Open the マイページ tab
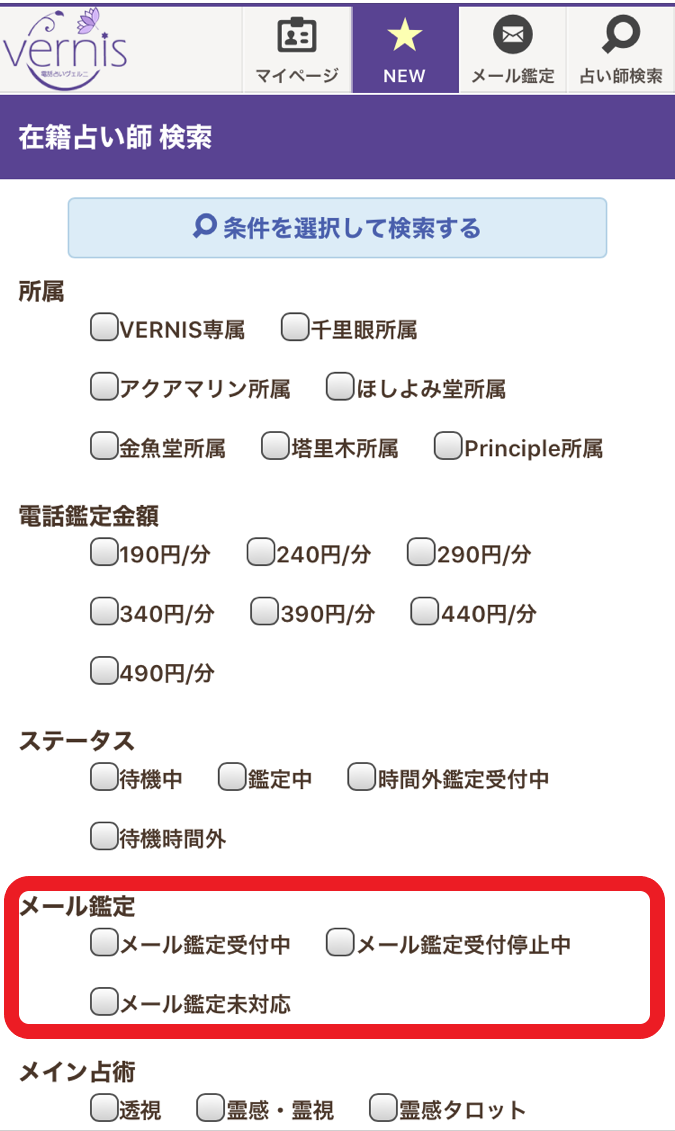 (x=297, y=50)
